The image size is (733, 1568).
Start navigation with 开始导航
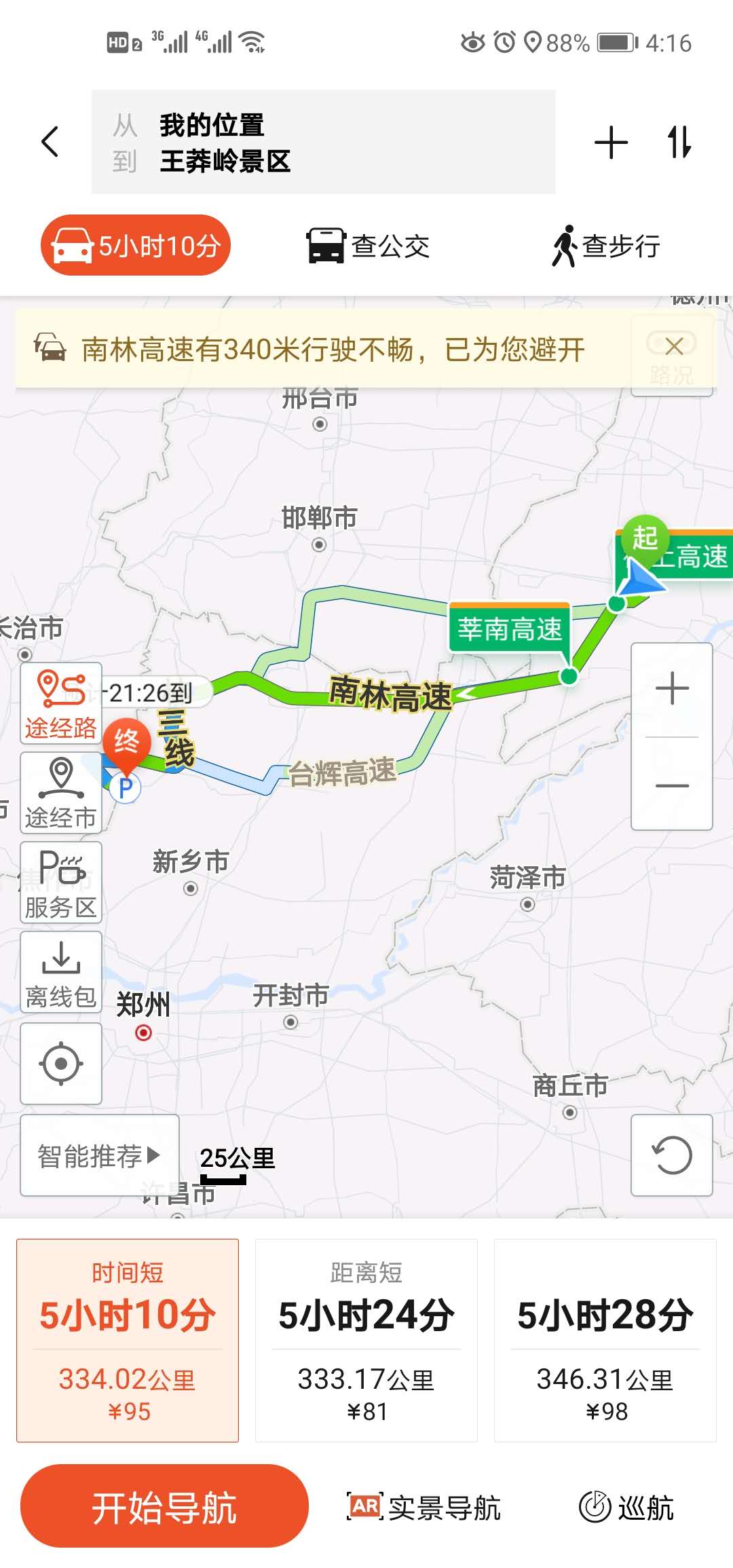(x=164, y=1506)
